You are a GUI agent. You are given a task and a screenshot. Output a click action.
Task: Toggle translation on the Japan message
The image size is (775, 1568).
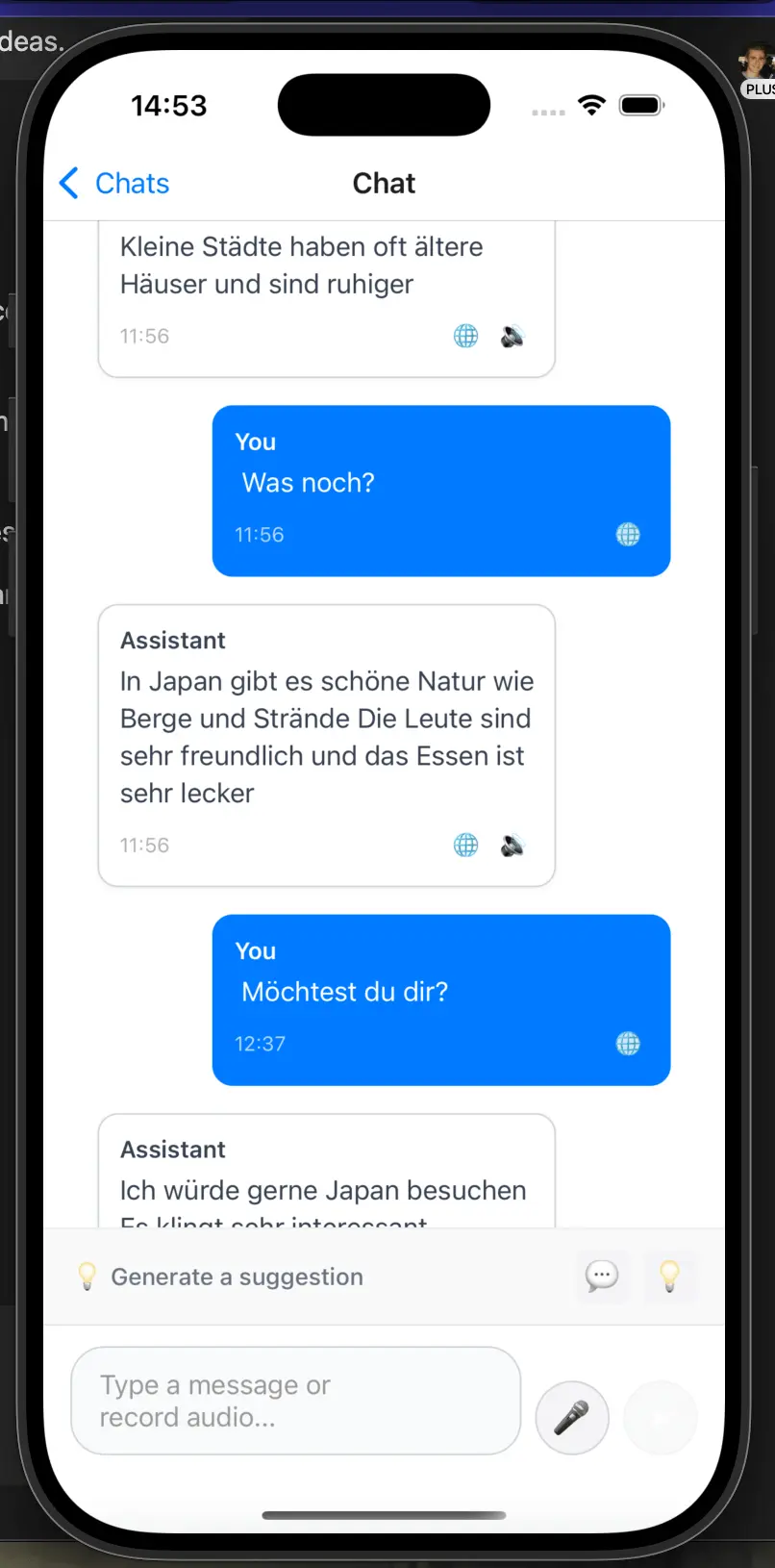click(x=465, y=845)
